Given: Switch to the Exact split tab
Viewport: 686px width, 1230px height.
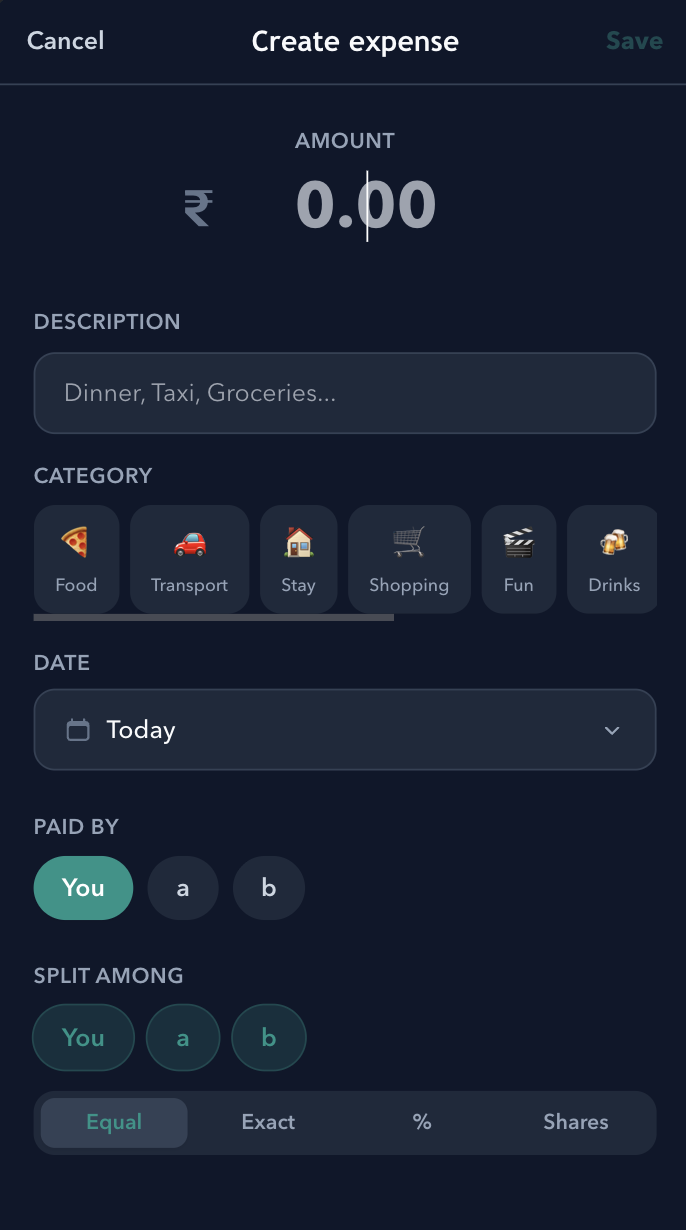Looking at the screenshot, I should 268,1122.
